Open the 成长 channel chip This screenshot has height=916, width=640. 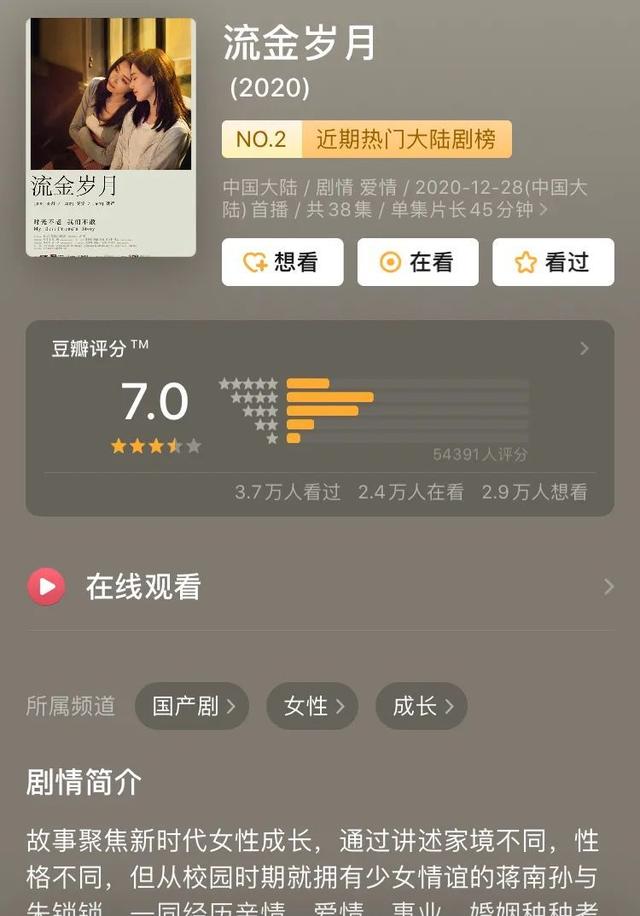421,706
